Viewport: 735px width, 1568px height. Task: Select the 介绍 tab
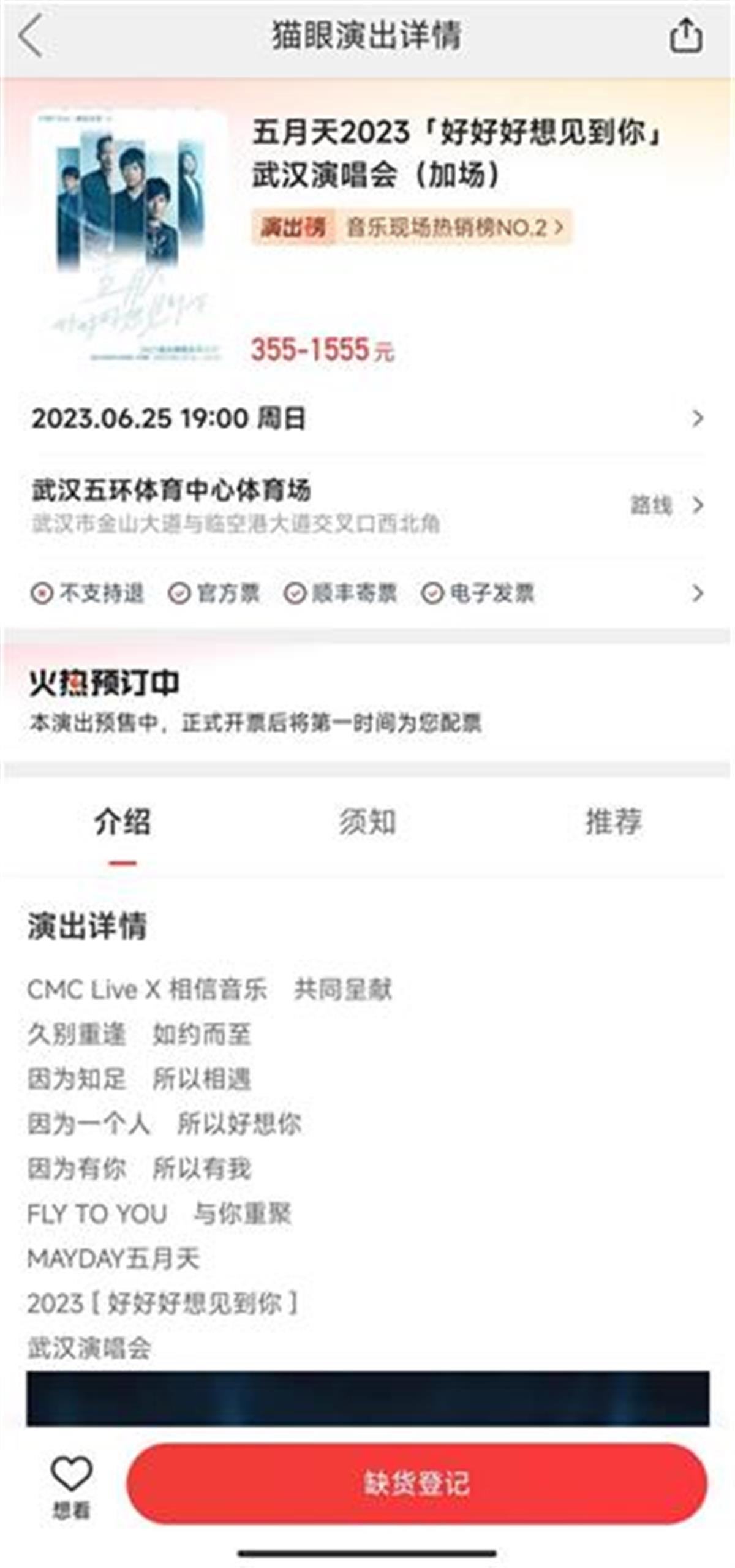(x=123, y=822)
